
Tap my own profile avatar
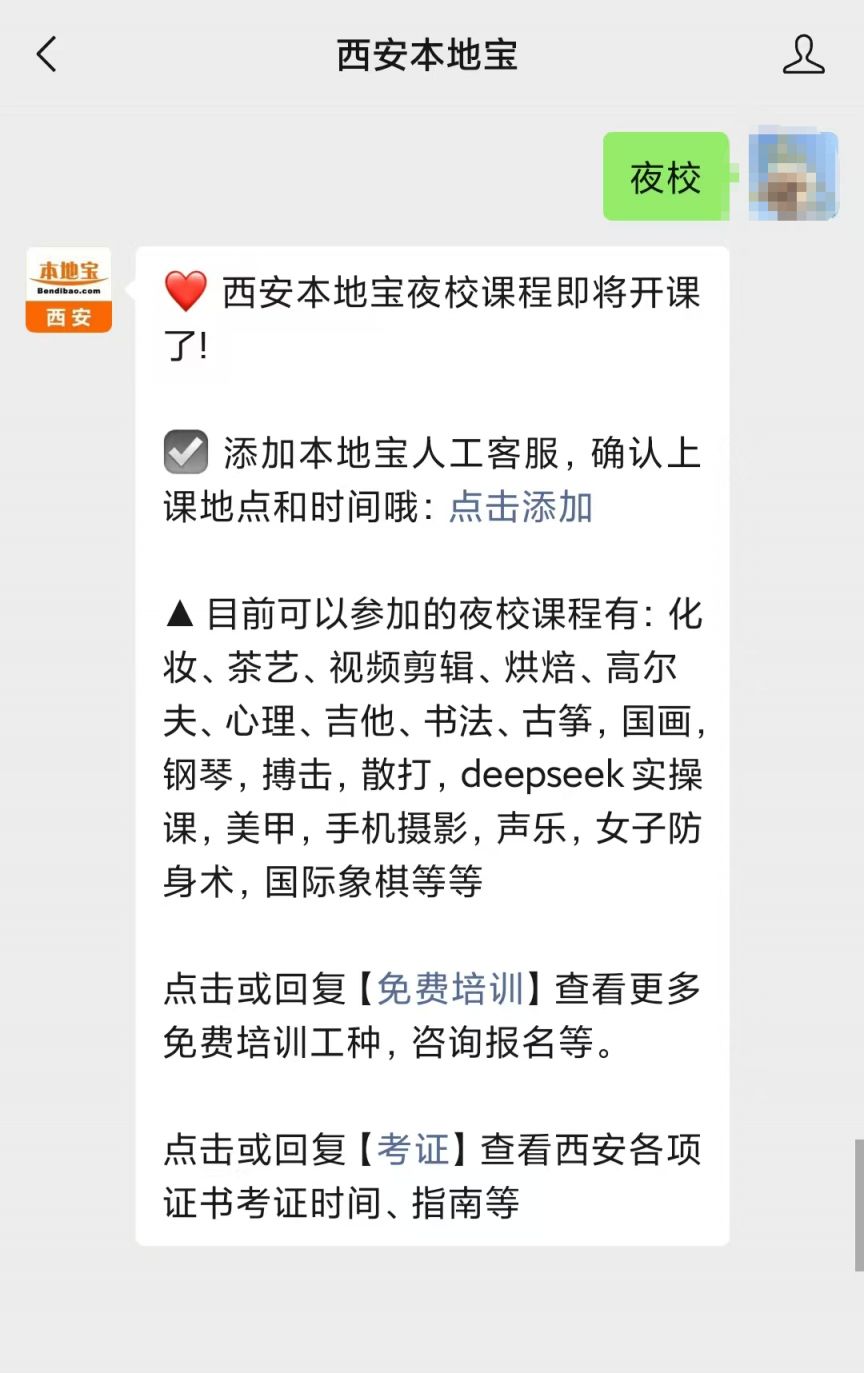793,177
